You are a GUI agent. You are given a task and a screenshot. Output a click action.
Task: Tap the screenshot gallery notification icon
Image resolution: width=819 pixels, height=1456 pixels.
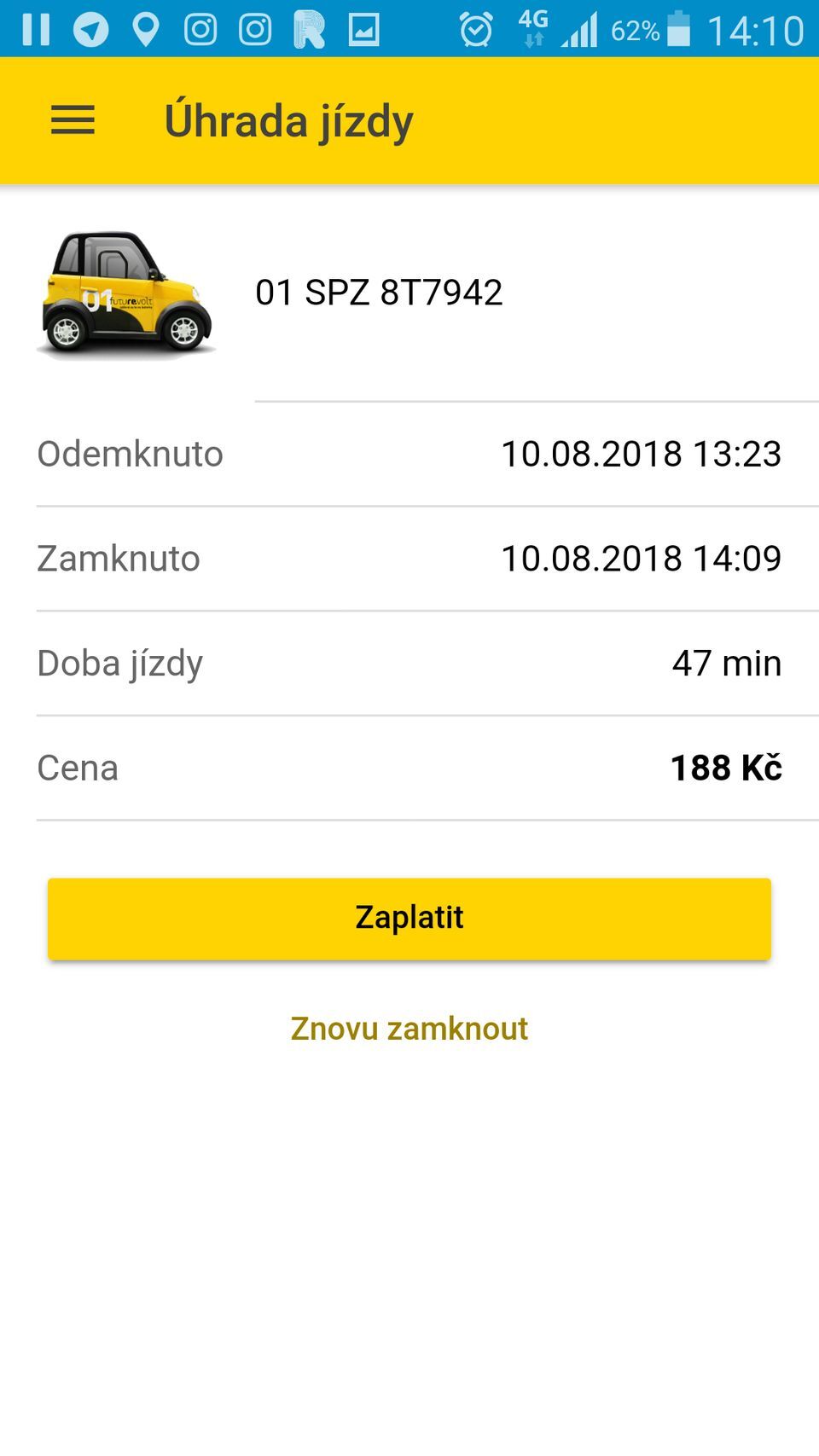tap(362, 29)
